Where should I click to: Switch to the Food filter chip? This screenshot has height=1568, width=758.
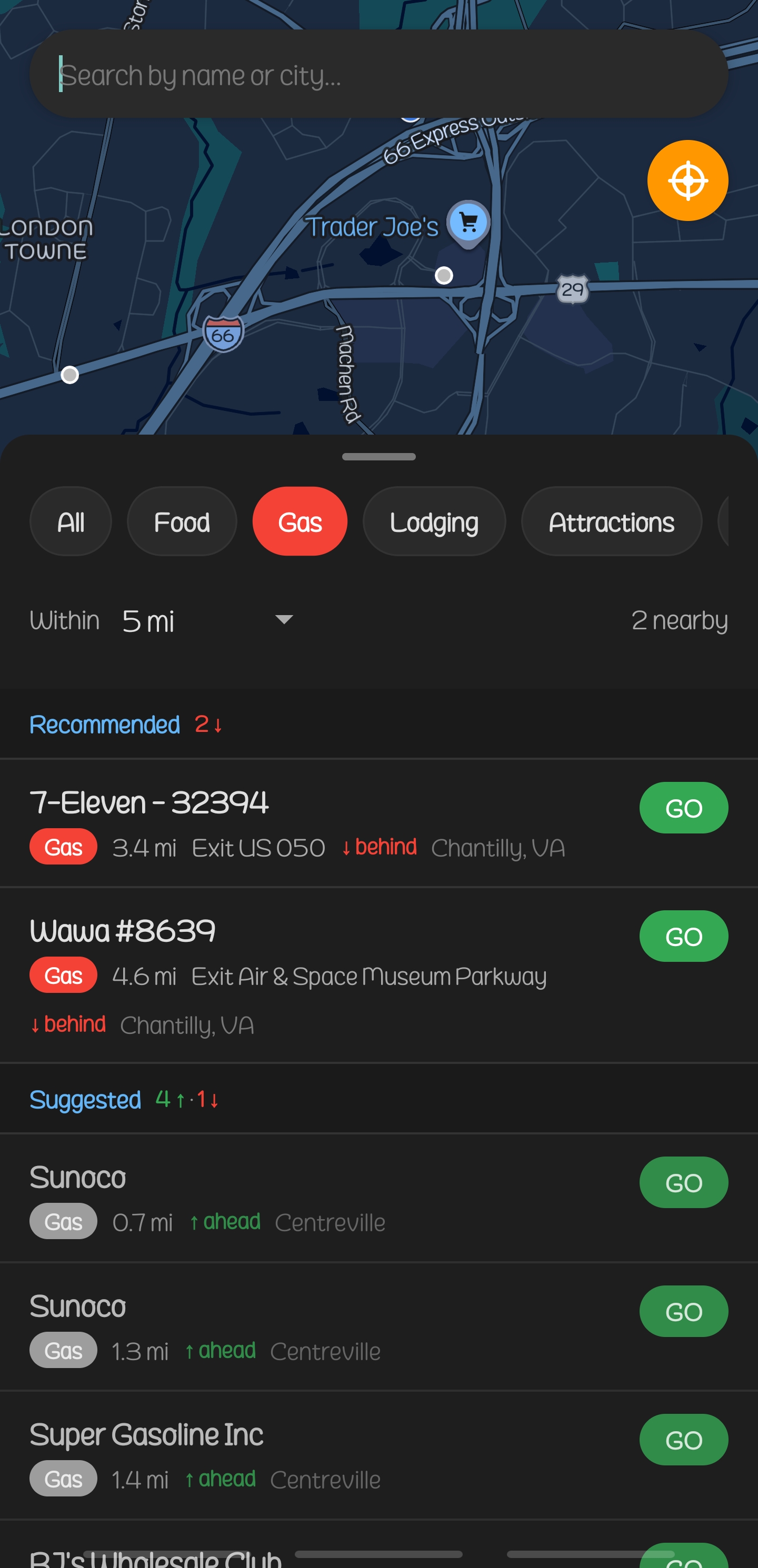click(x=182, y=521)
